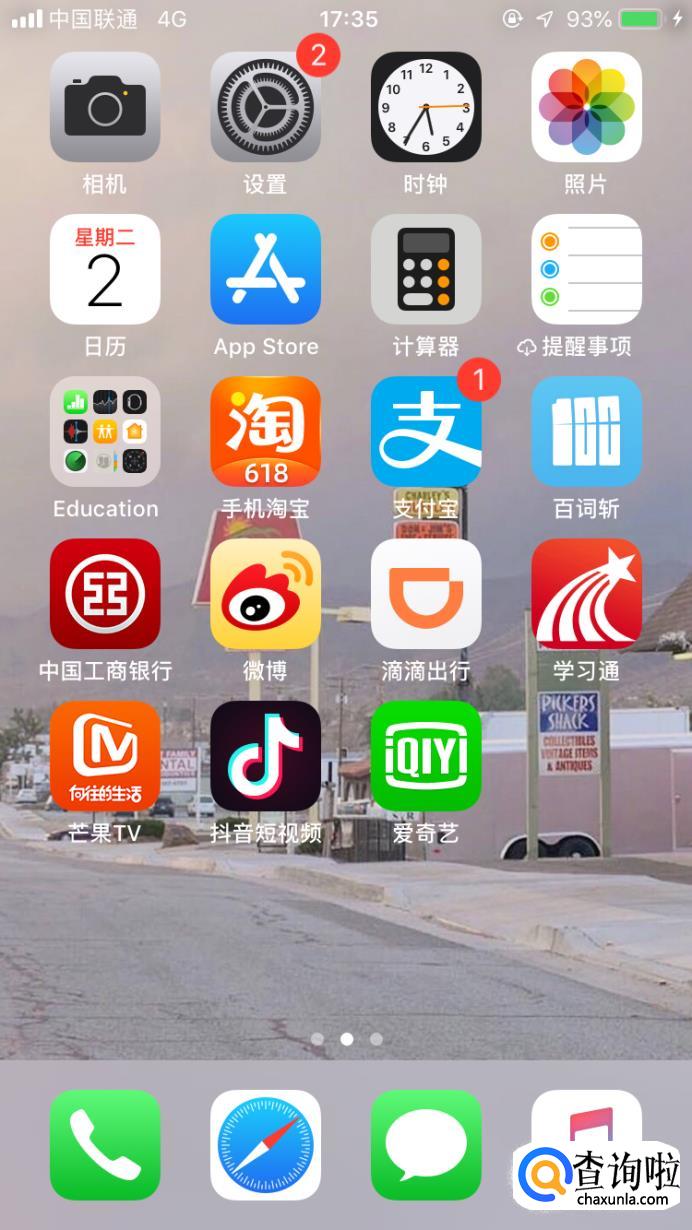Launch the Clock app (时钟)
The image size is (692, 1230).
pos(426,107)
